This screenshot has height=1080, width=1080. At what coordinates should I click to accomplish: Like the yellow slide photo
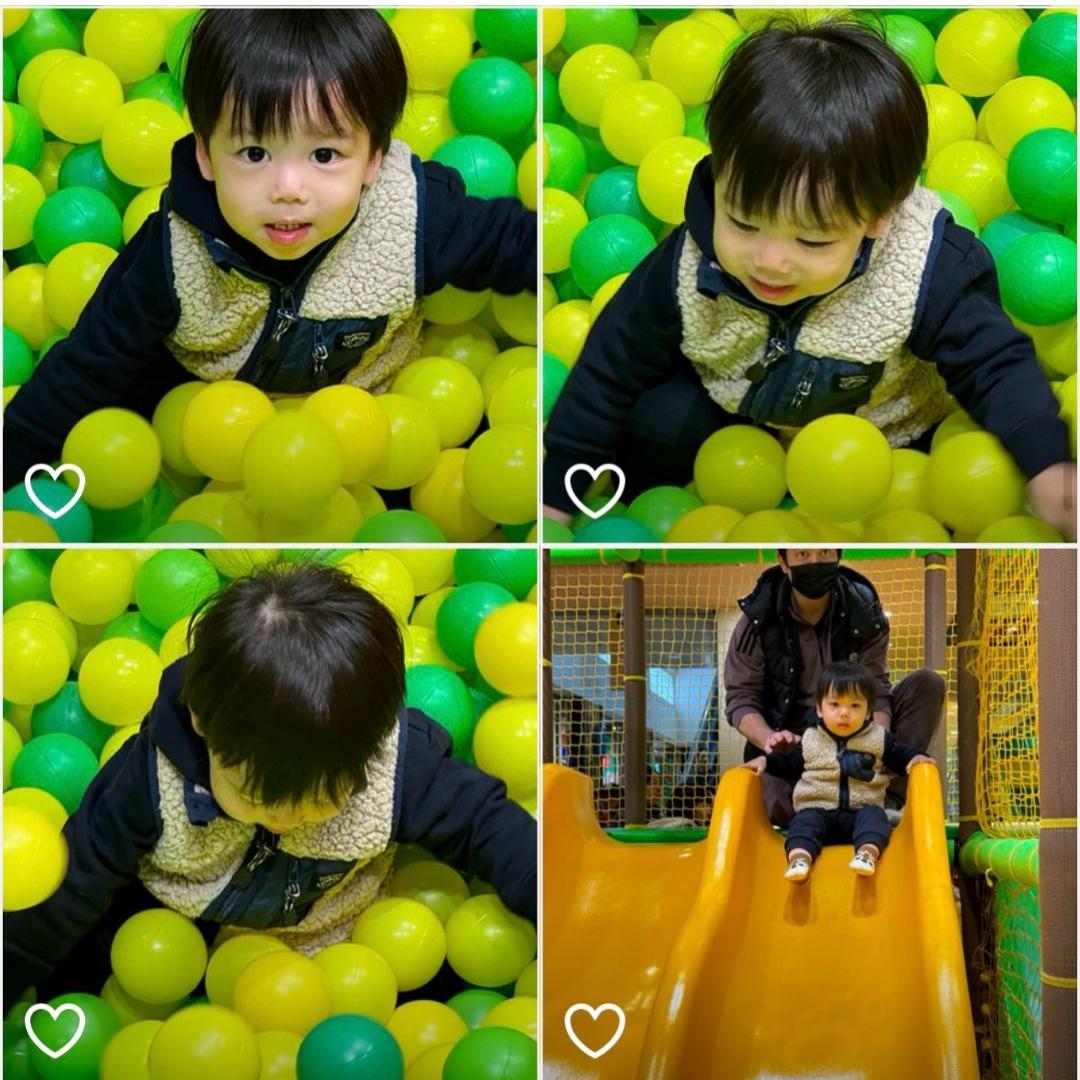595,1030
